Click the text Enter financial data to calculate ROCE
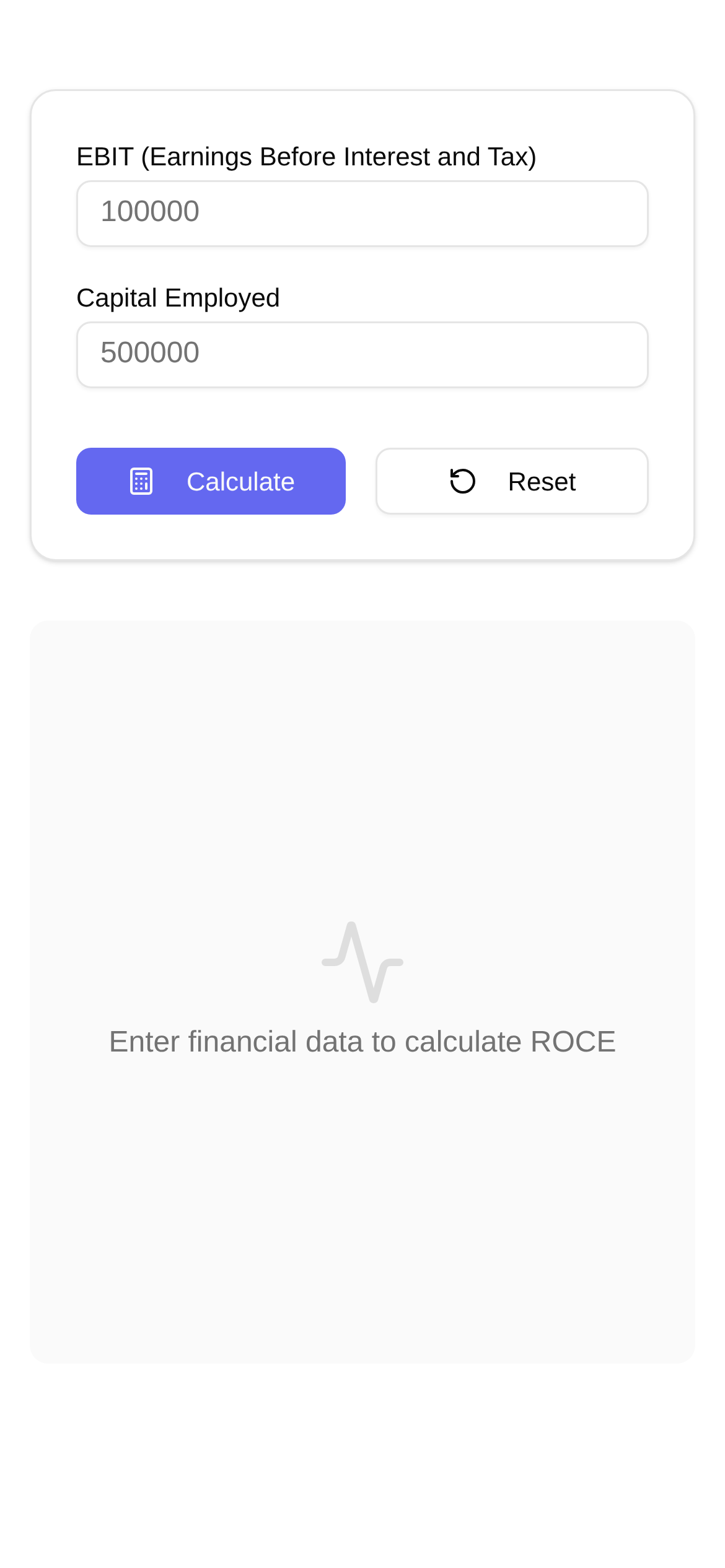The height and width of the screenshot is (1568, 725). [x=362, y=1042]
